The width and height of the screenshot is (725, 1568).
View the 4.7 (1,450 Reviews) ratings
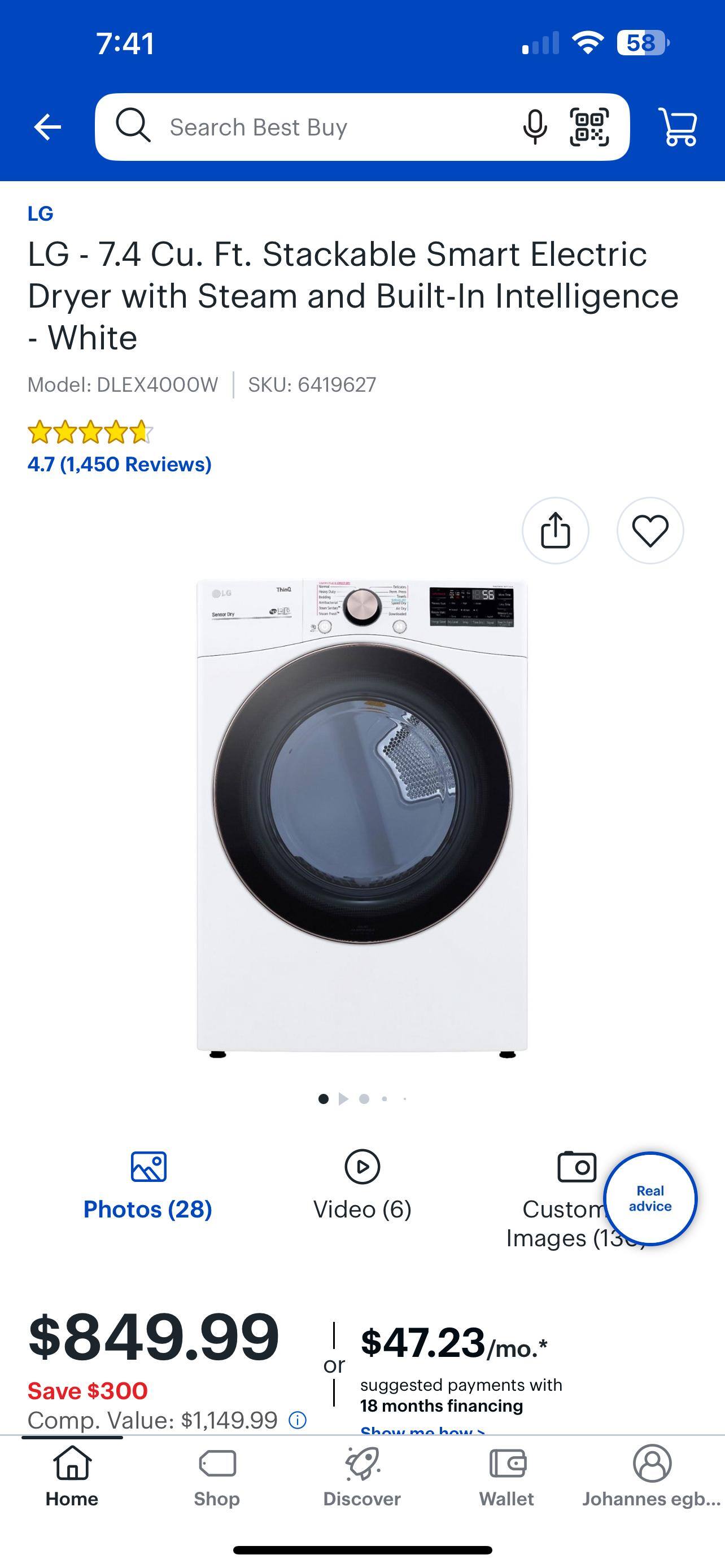click(119, 465)
